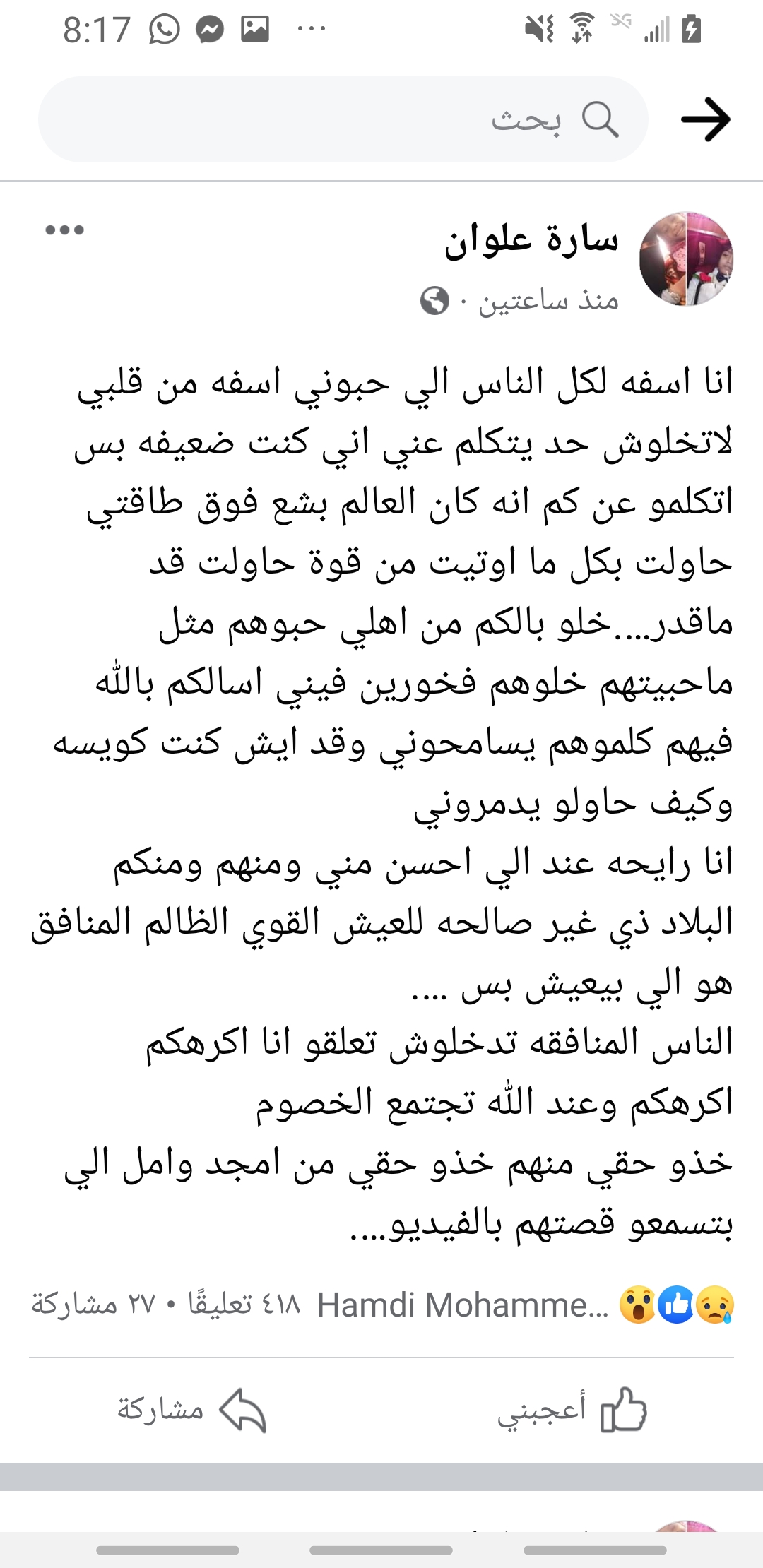View the post's reaction emoji list

coord(676,1305)
